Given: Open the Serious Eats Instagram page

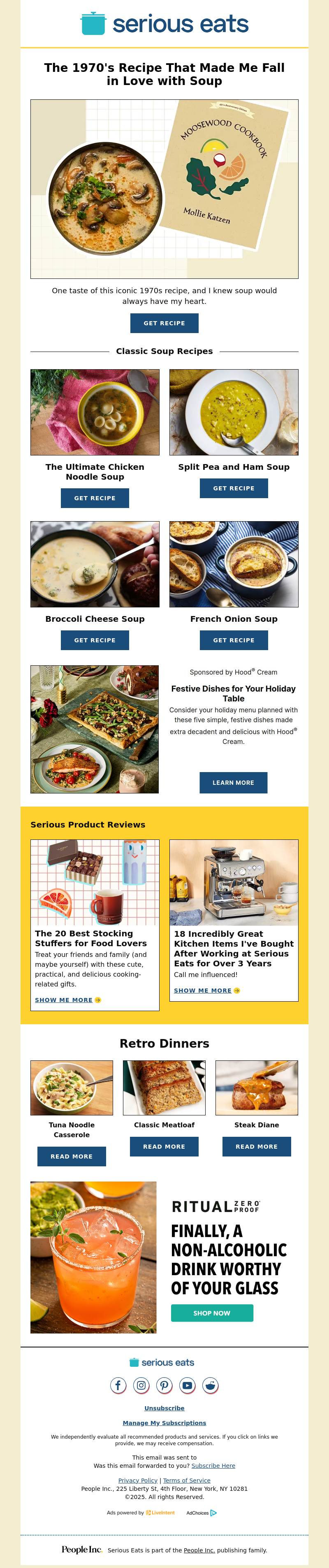Looking at the screenshot, I should (141, 1385).
